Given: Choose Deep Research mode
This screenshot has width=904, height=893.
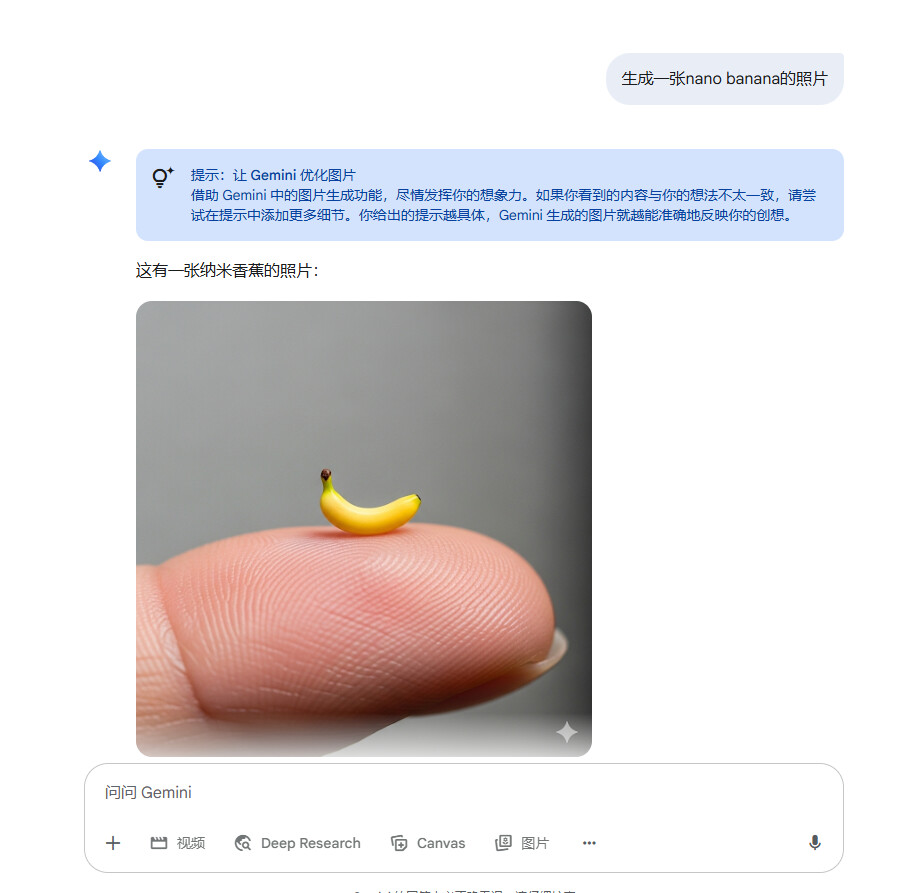Looking at the screenshot, I should [298, 843].
